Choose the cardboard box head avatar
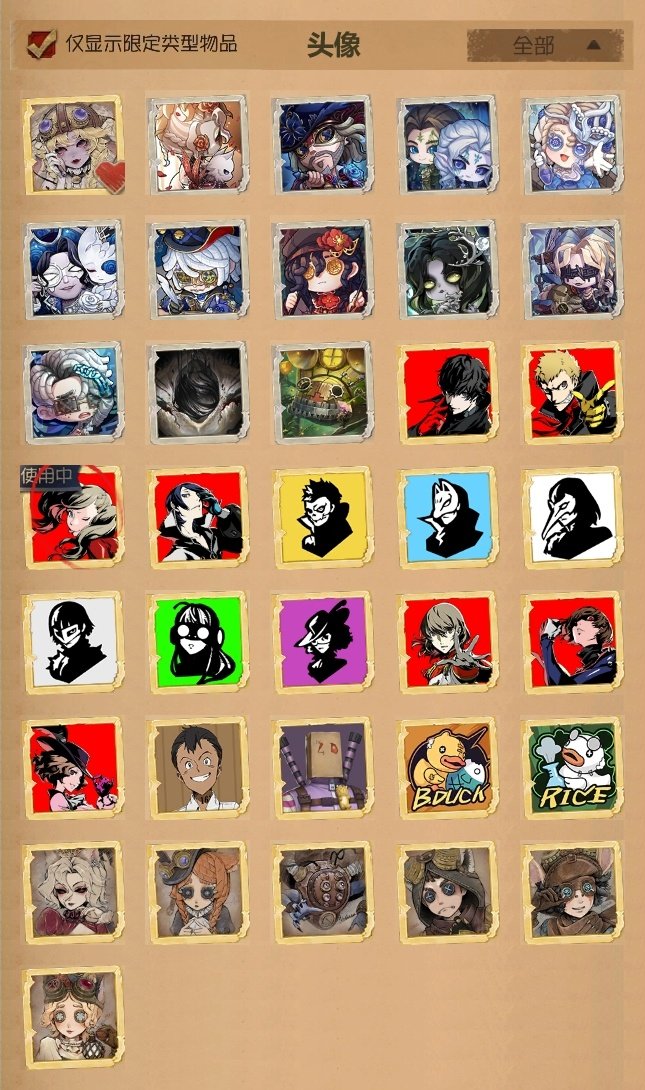Screen dimensions: 645x1090 tap(323, 766)
